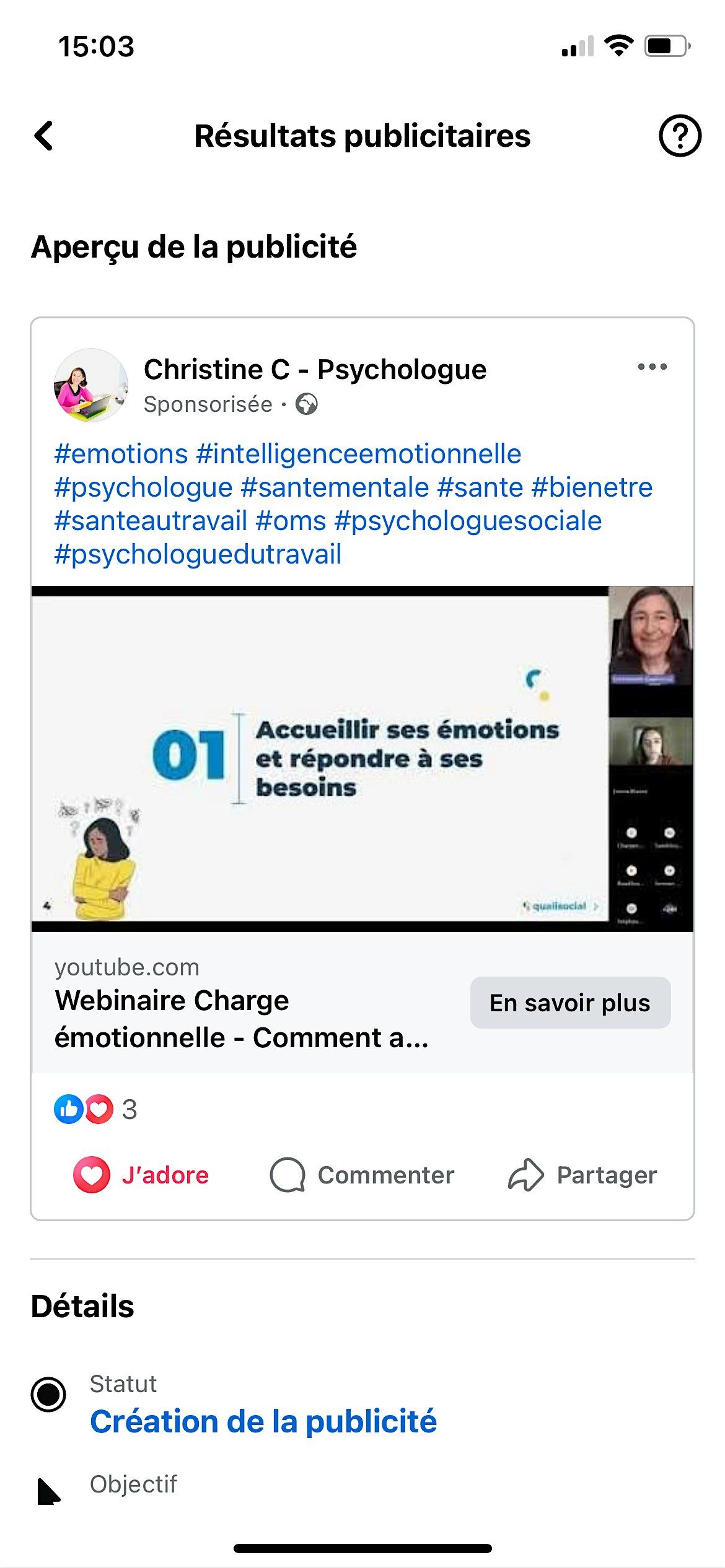This screenshot has width=725, height=1568.
Task: View the 3 reactions on the ad
Action: coord(96,1109)
